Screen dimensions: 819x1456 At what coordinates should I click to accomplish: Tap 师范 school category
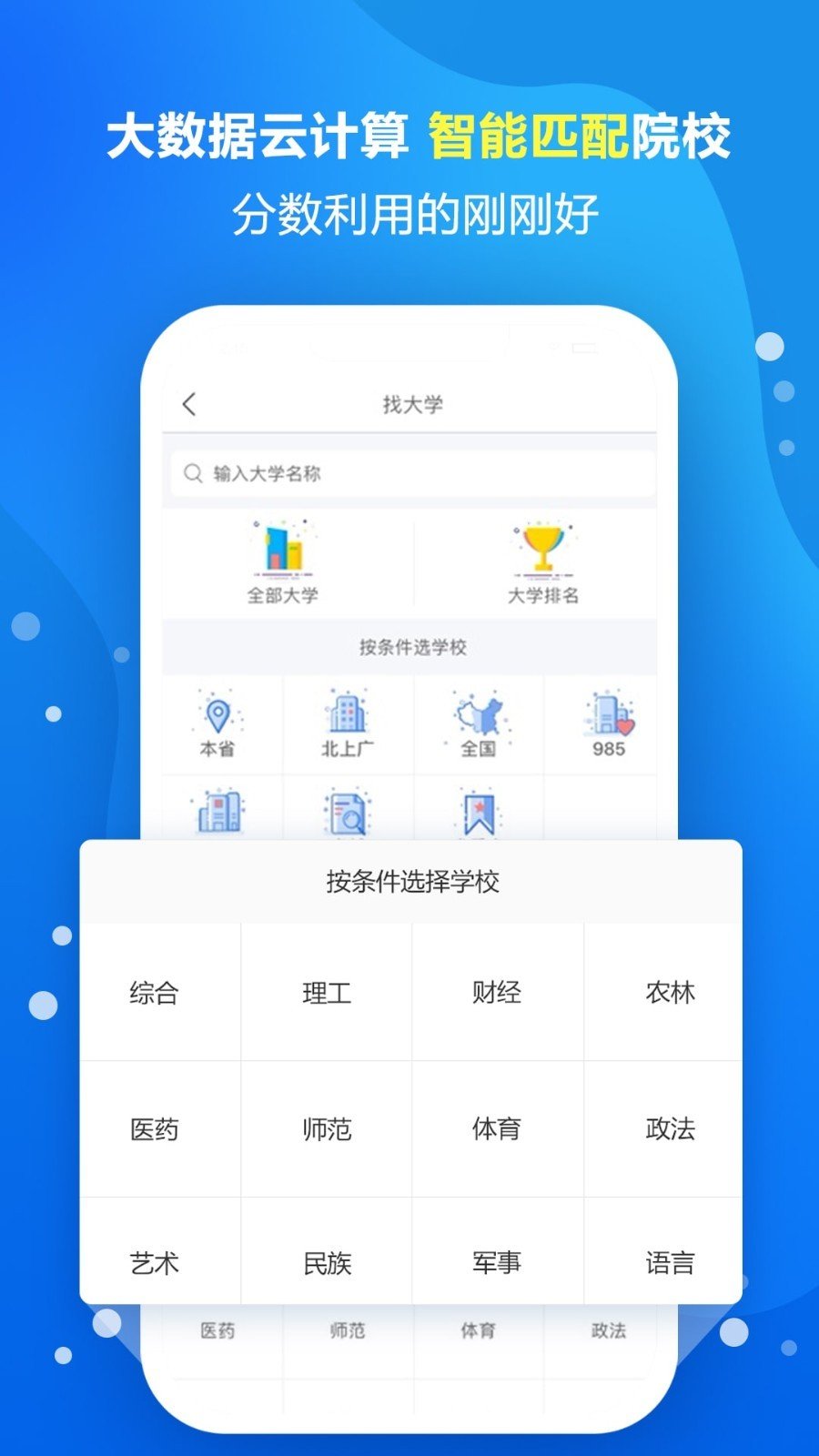tap(327, 1130)
